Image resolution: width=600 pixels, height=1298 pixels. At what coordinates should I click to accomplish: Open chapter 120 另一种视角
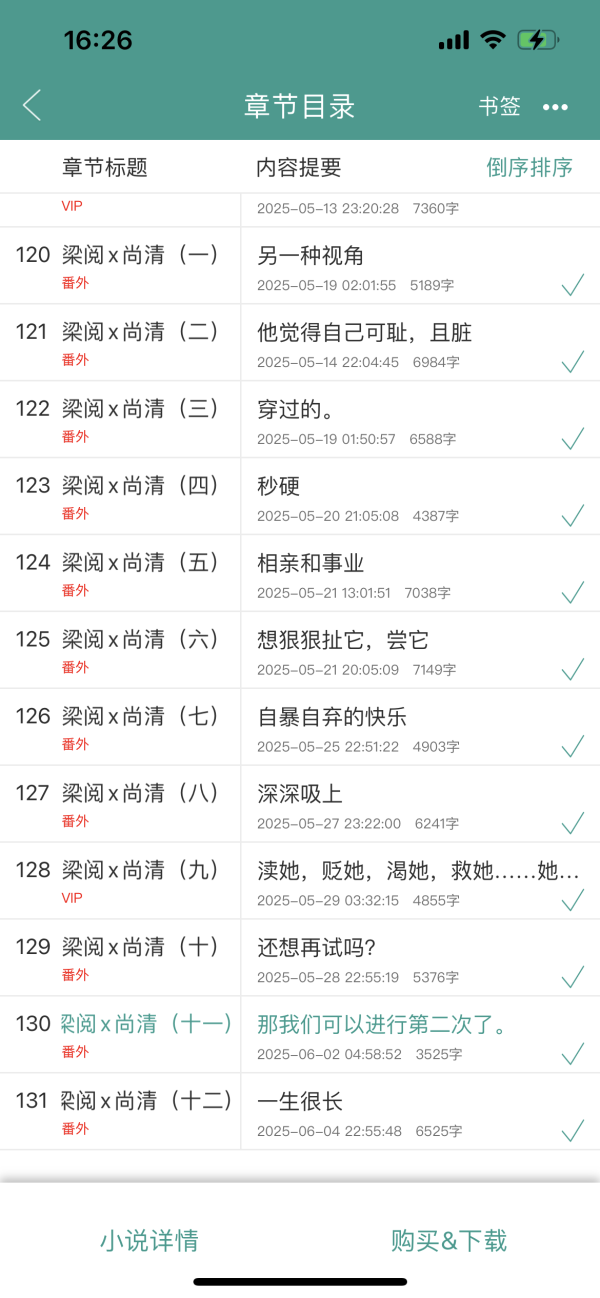[x=300, y=266]
